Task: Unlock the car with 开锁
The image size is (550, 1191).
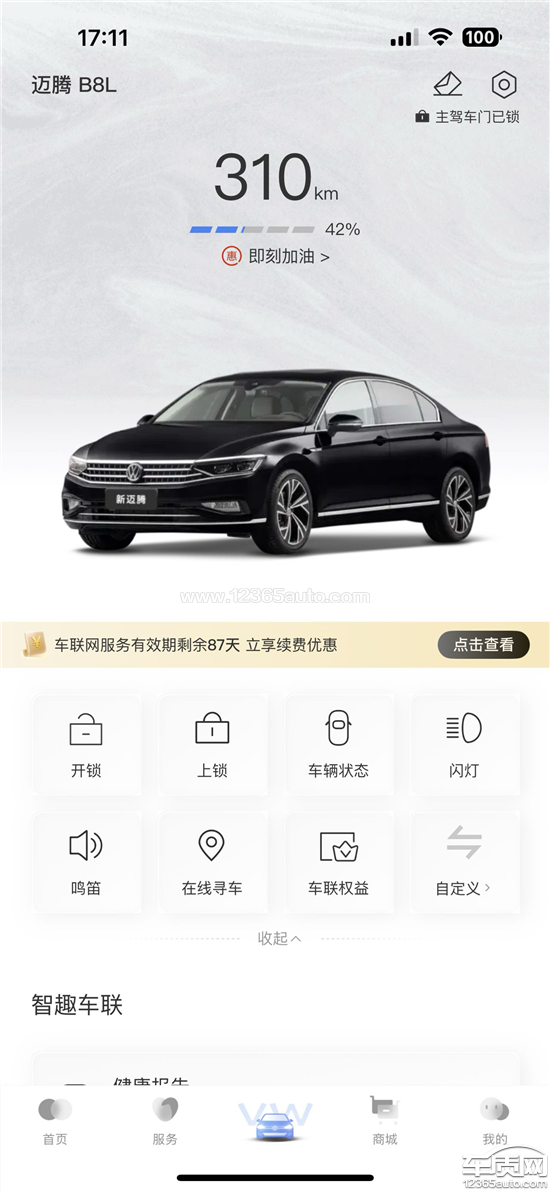Action: pyautogui.click(x=86, y=744)
